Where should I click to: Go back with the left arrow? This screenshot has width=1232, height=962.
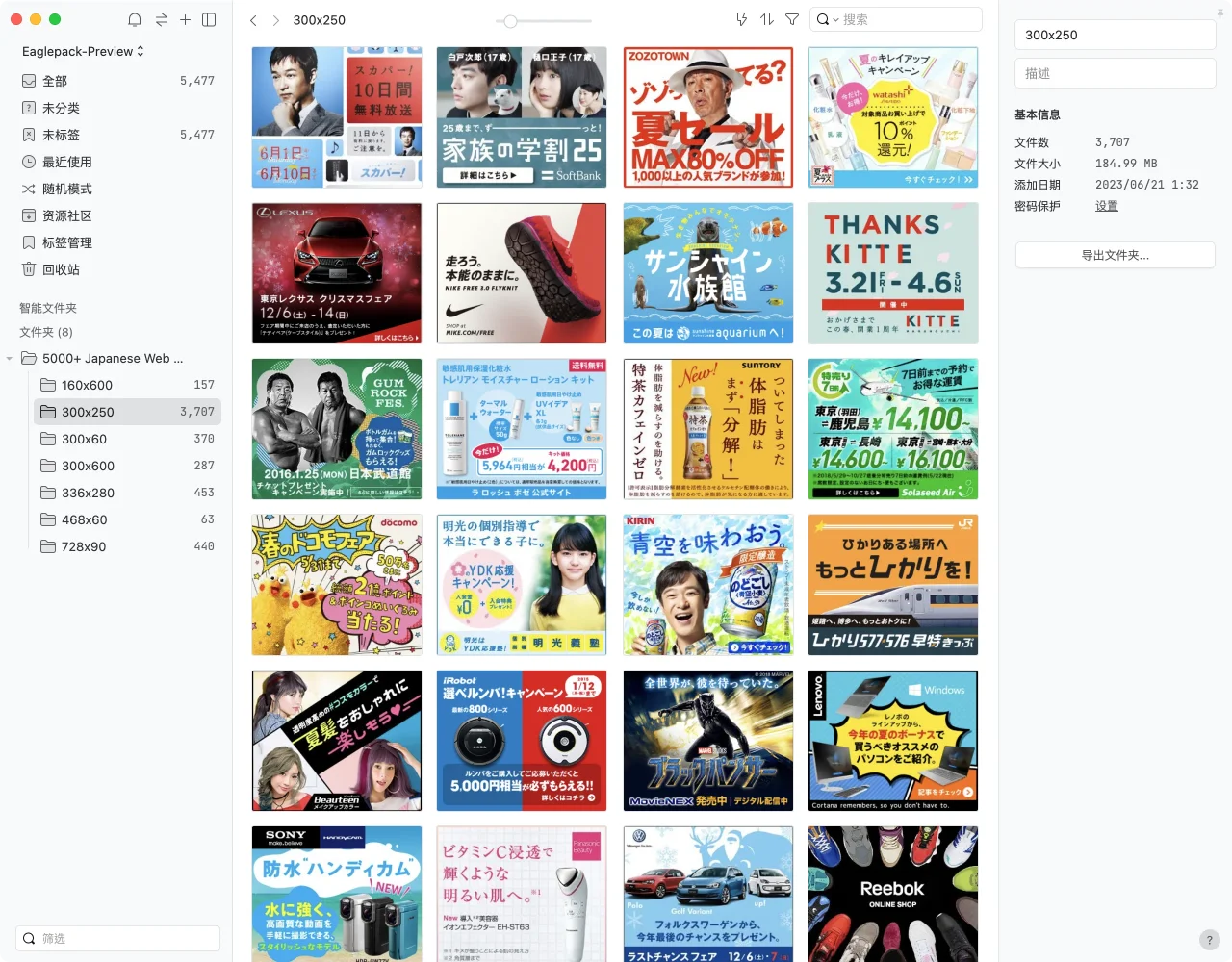point(253,20)
